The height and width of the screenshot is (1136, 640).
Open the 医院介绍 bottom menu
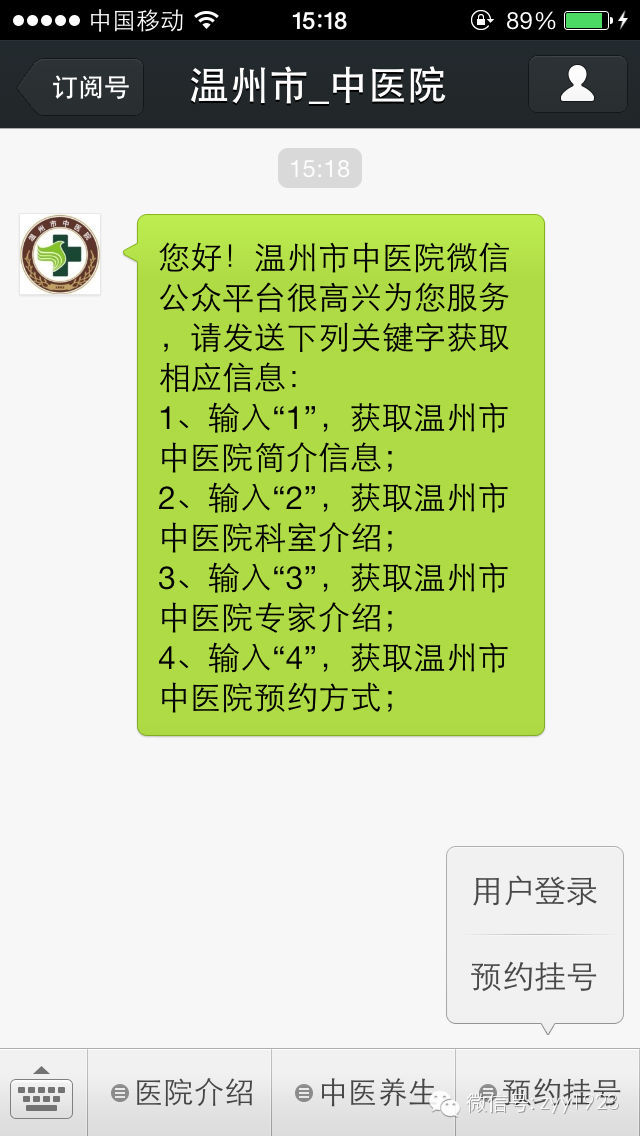click(x=180, y=1093)
